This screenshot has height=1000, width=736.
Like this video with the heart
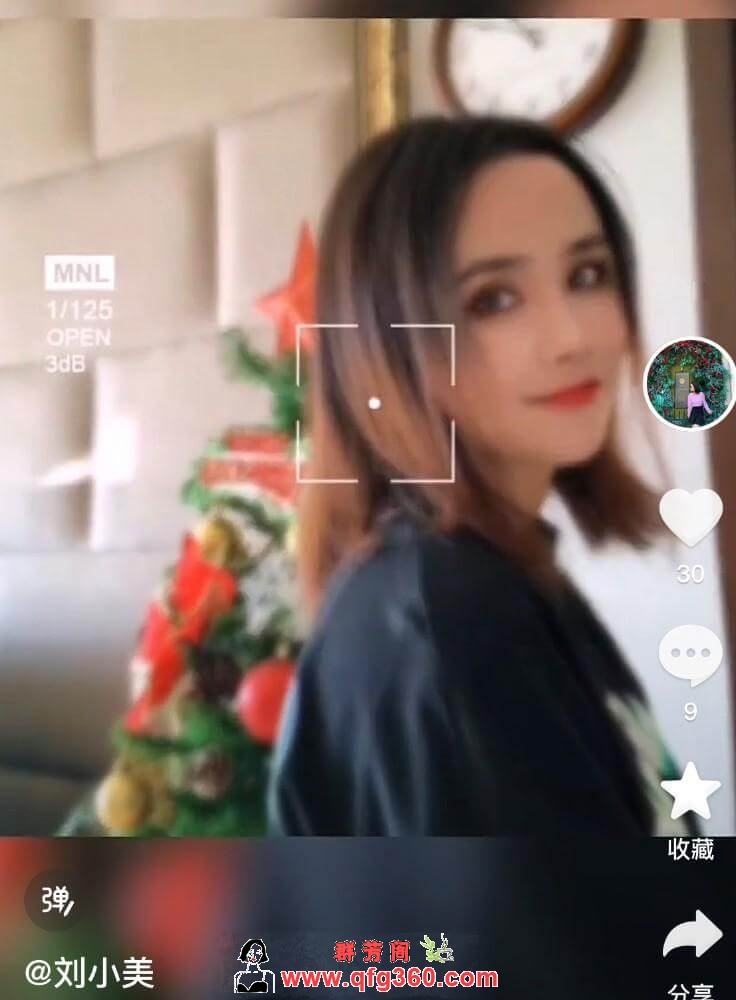690,517
